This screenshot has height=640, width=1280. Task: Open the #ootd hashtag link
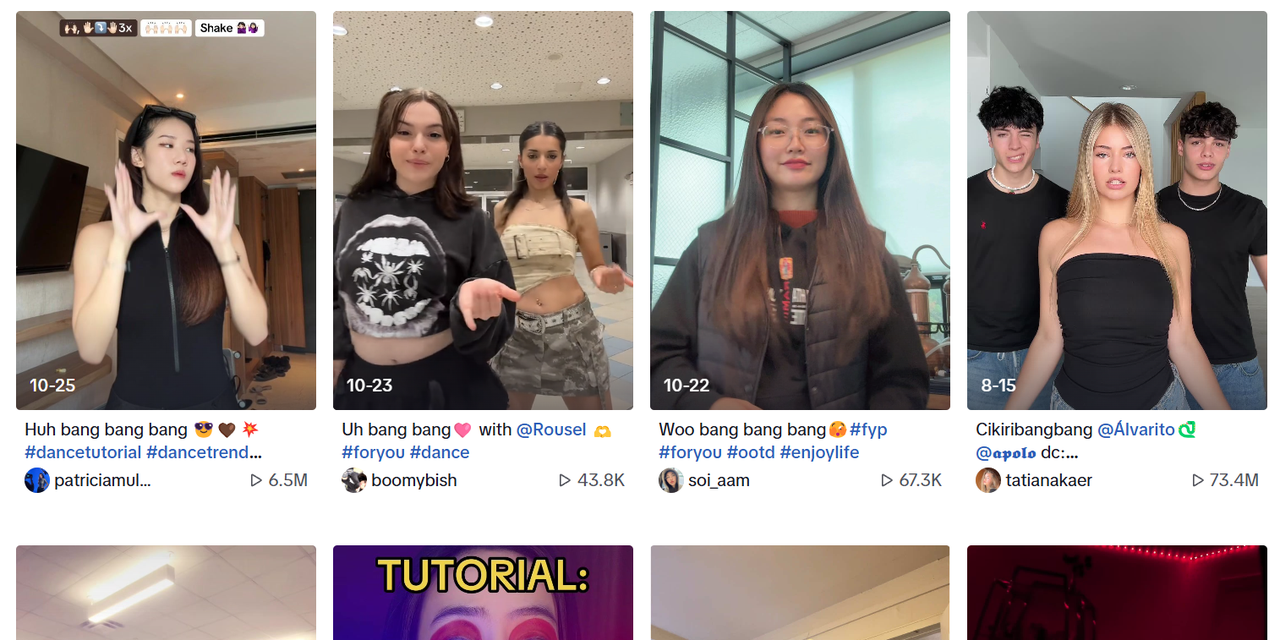751,452
